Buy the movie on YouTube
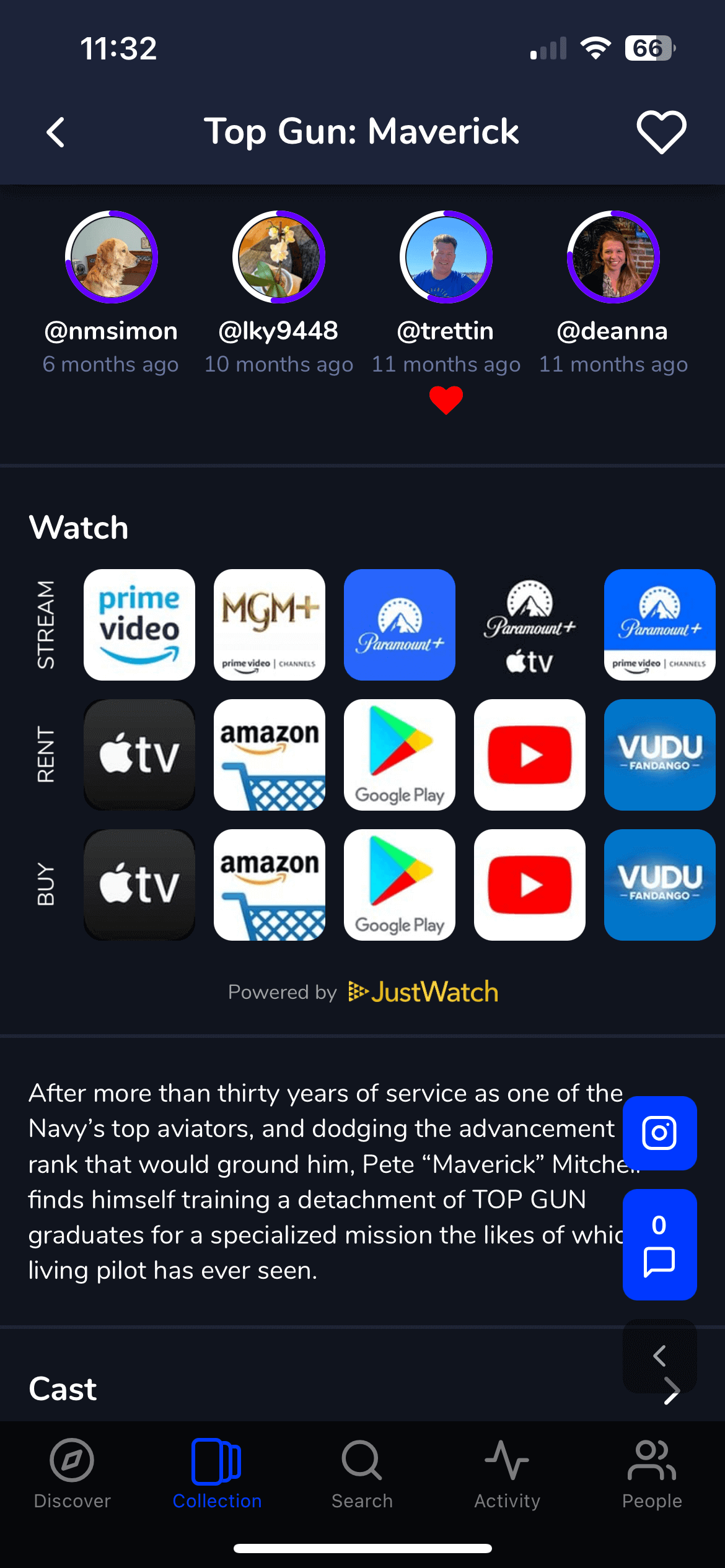Viewport: 725px width, 1568px height. tap(530, 885)
